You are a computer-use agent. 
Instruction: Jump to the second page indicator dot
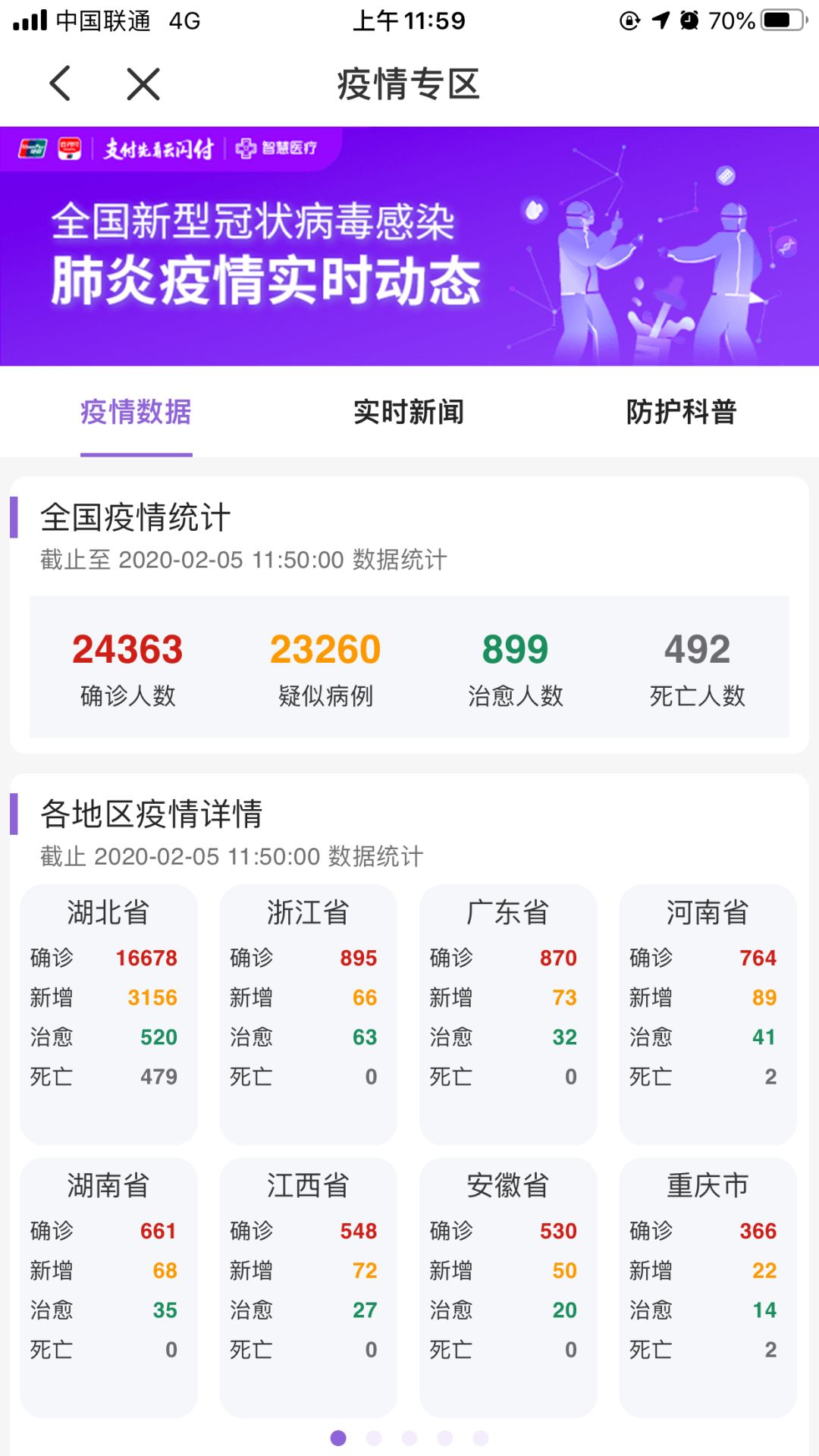[x=374, y=1438]
